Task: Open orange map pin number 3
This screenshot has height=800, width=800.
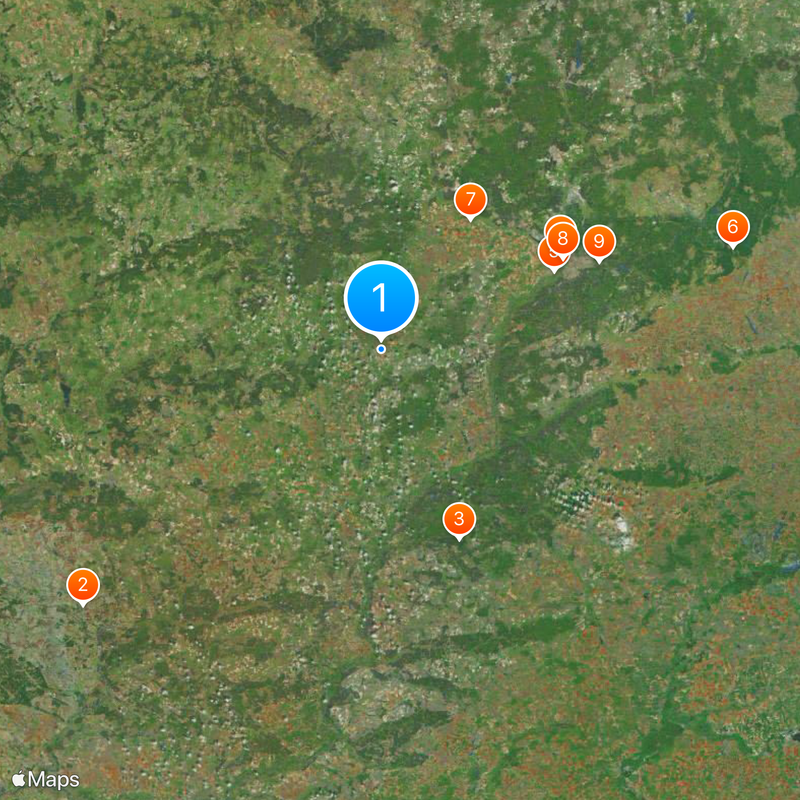Action: 459,519
